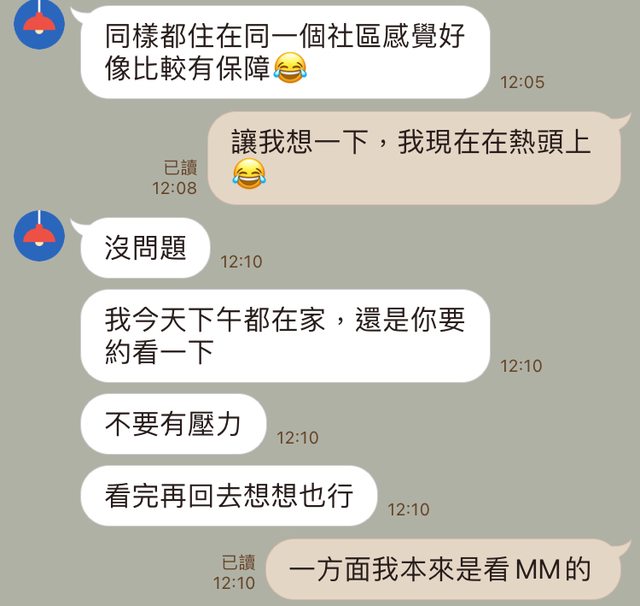Tap the avatar beside the 同樣都住在同一個社區 message
The image size is (640, 606).
pos(40,23)
